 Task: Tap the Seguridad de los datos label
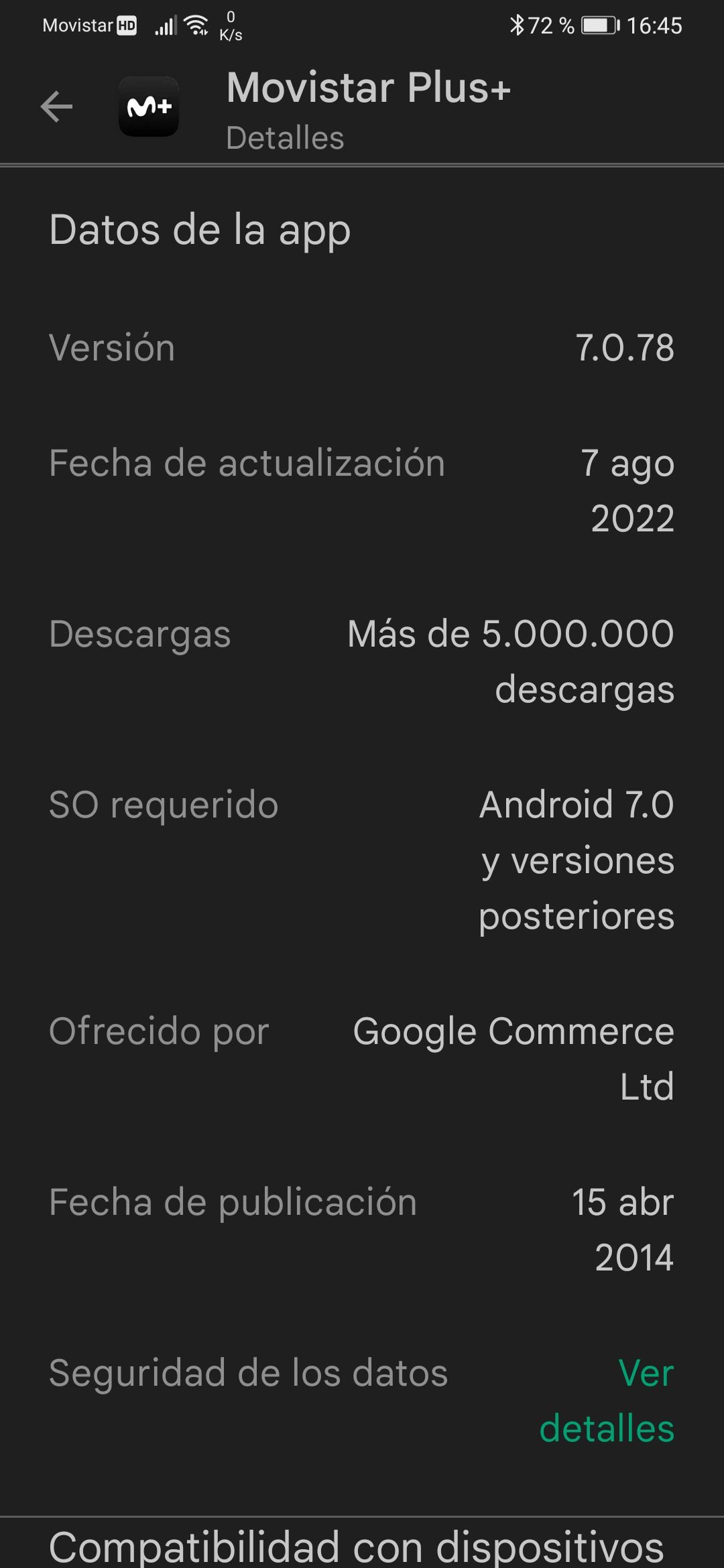point(248,1372)
